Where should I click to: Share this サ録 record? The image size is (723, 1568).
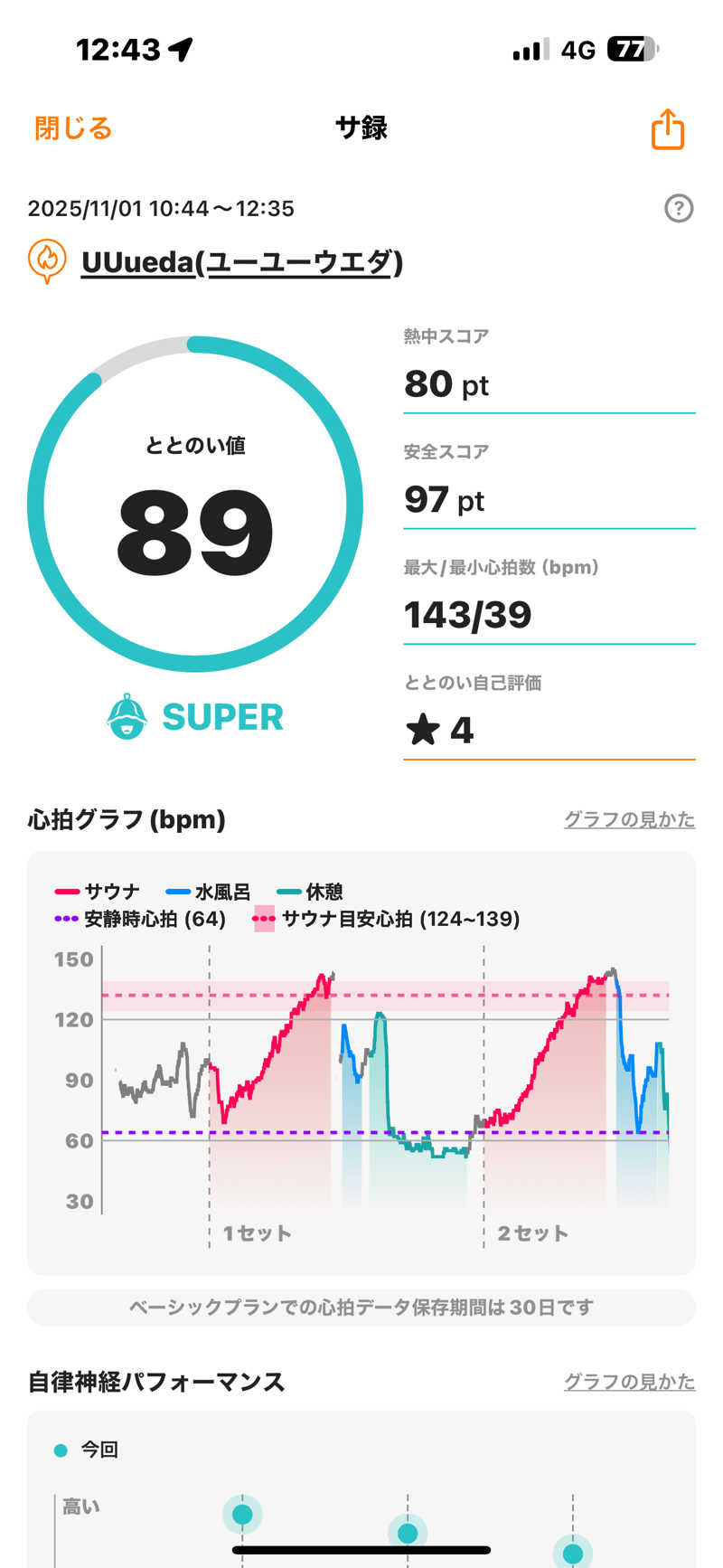pyautogui.click(x=668, y=129)
